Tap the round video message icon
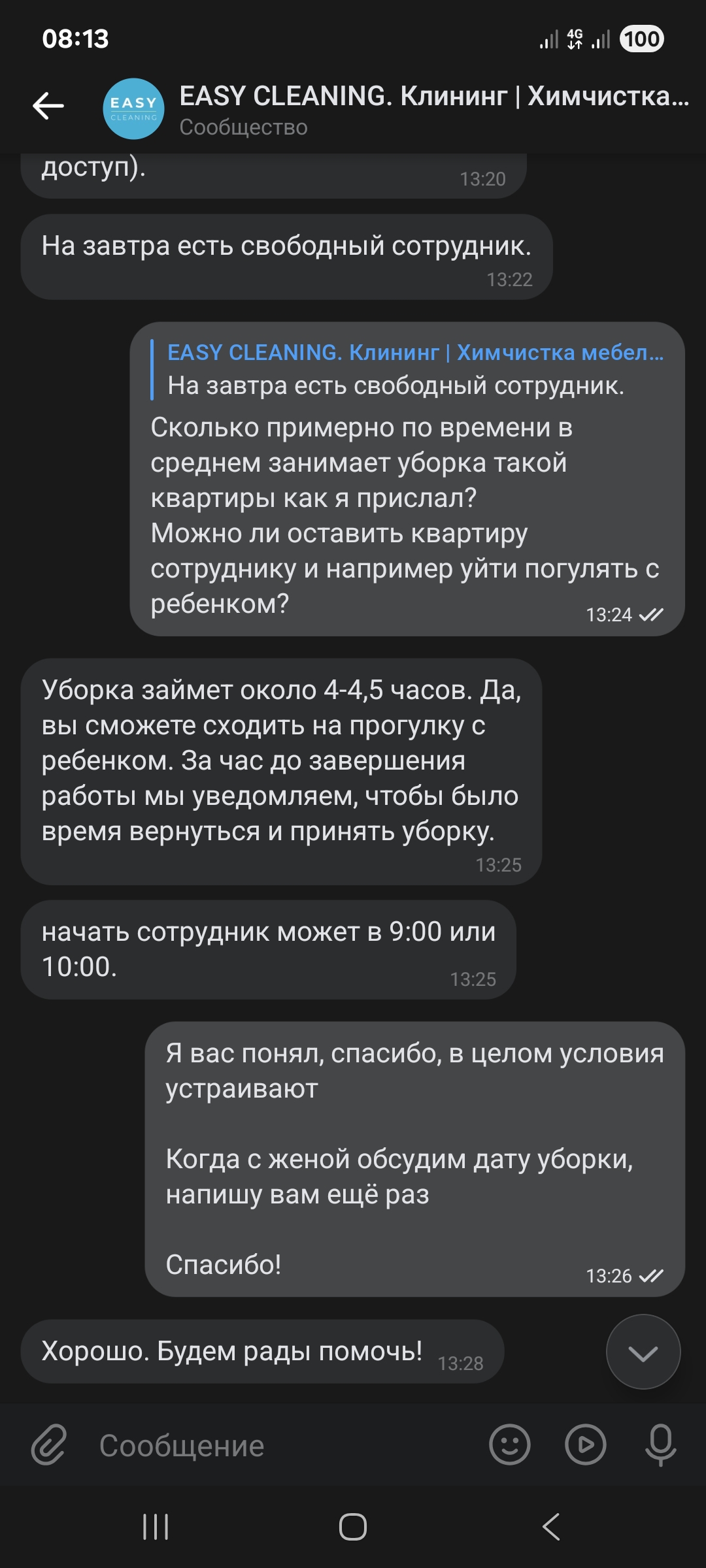Image resolution: width=706 pixels, height=1568 pixels. pyautogui.click(x=585, y=1445)
